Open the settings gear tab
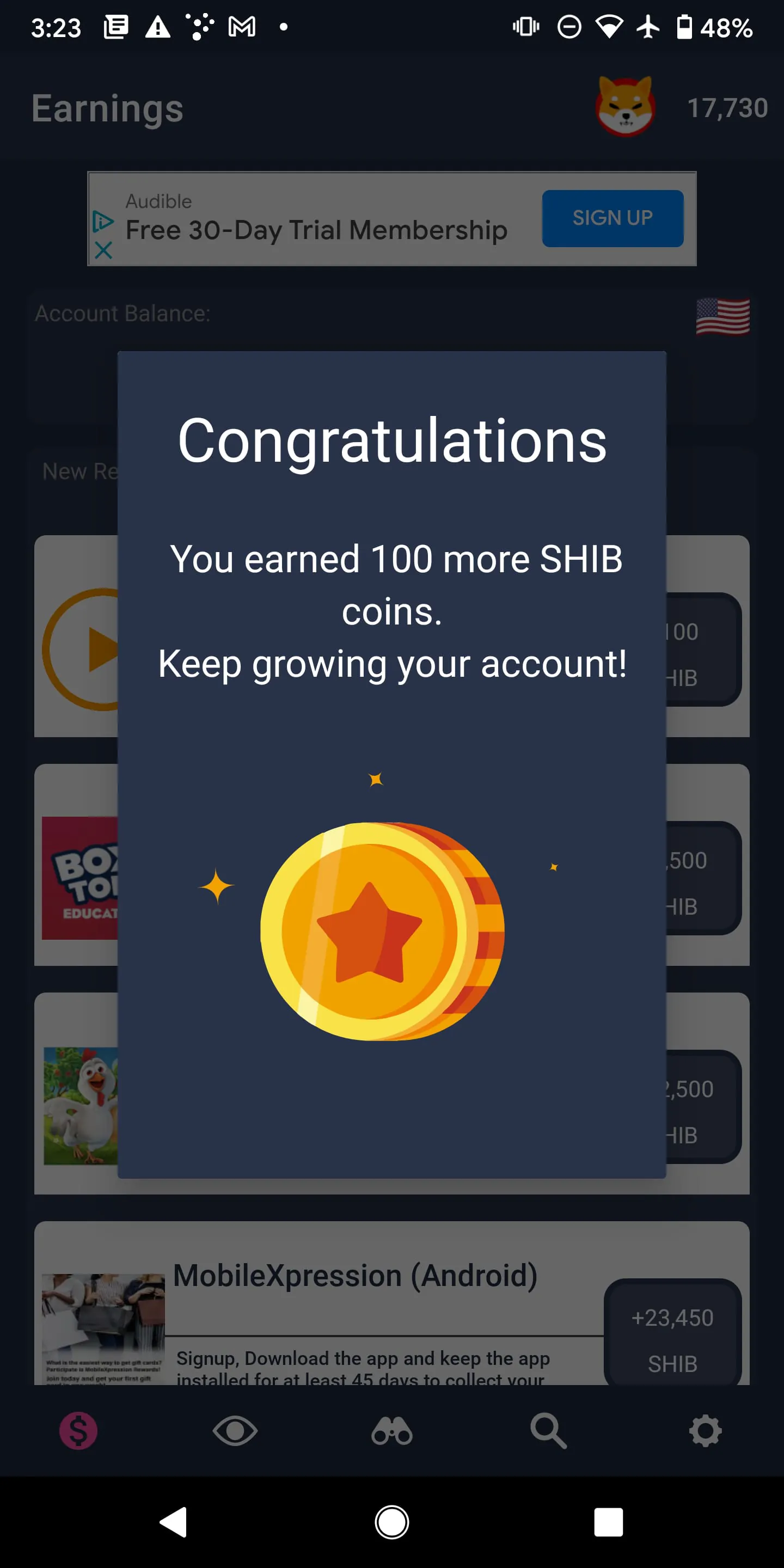Image resolution: width=784 pixels, height=1568 pixels. [x=705, y=1431]
